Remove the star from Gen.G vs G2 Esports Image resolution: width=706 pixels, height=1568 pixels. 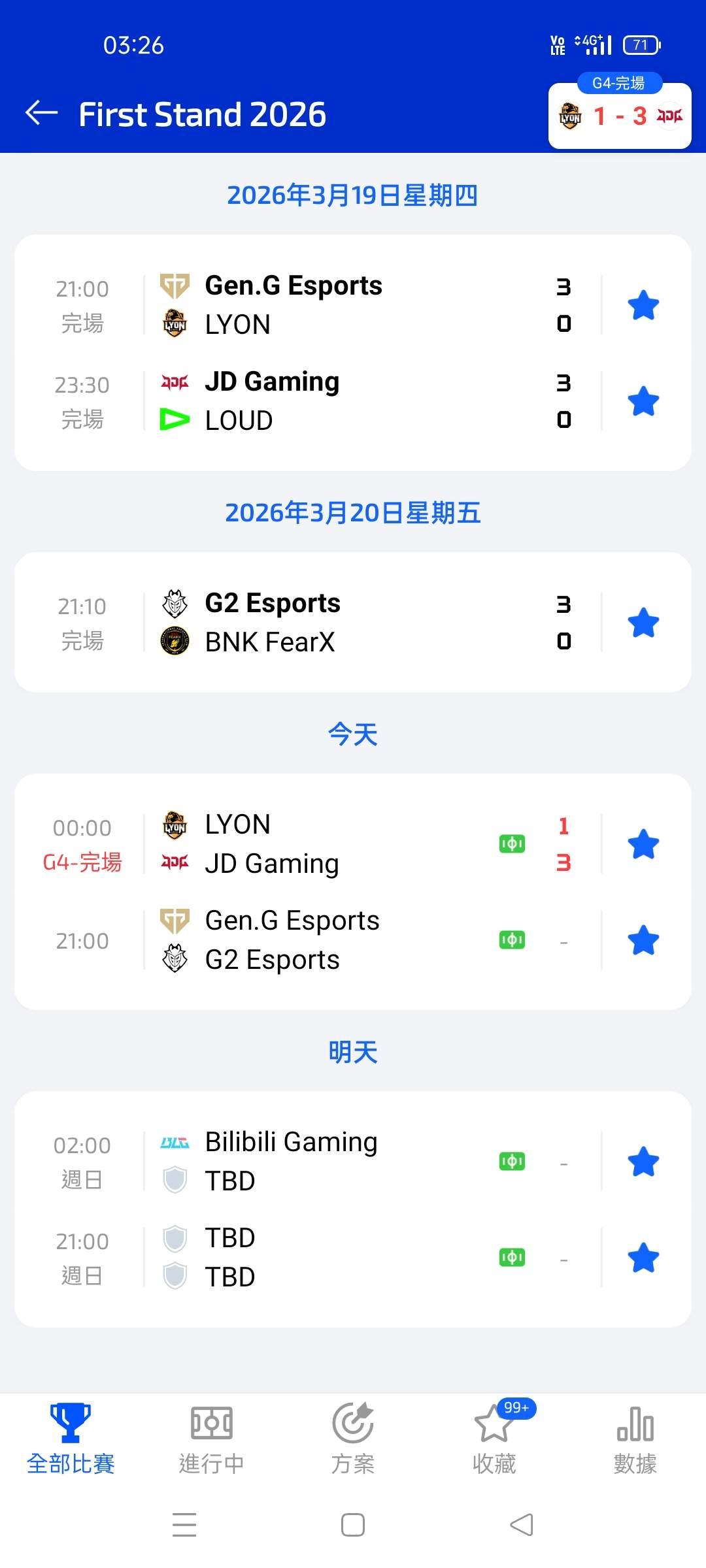click(x=643, y=940)
